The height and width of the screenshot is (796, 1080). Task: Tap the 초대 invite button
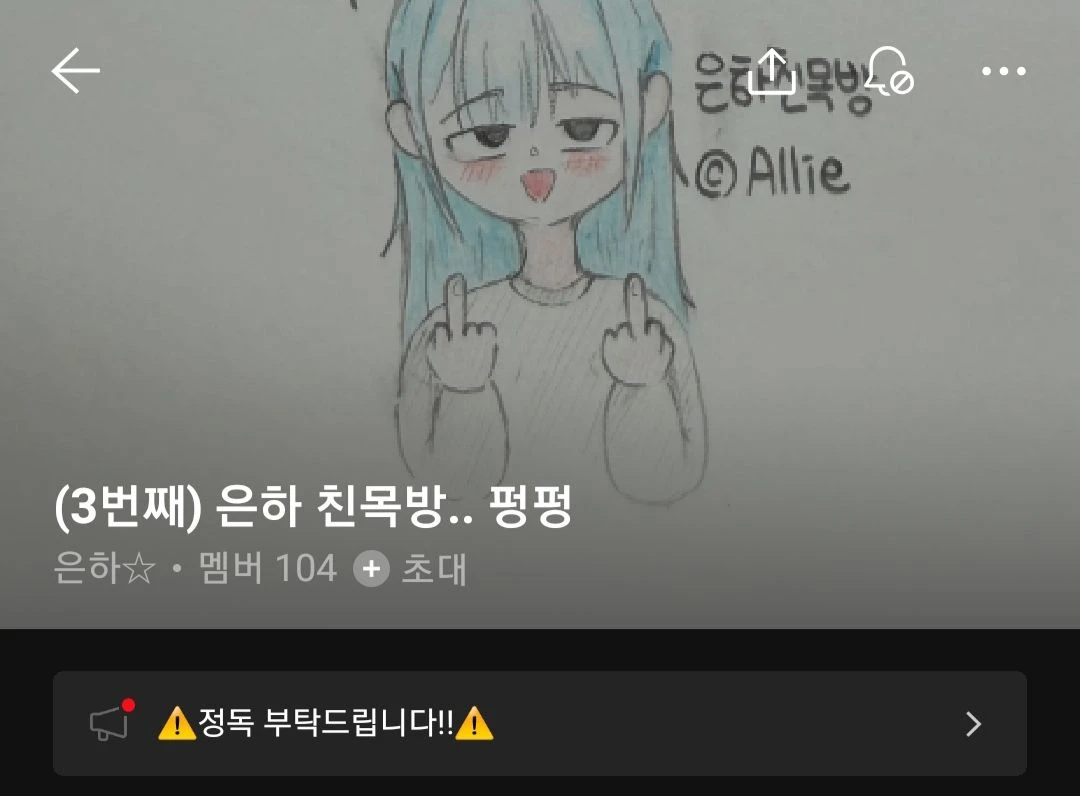pos(412,569)
